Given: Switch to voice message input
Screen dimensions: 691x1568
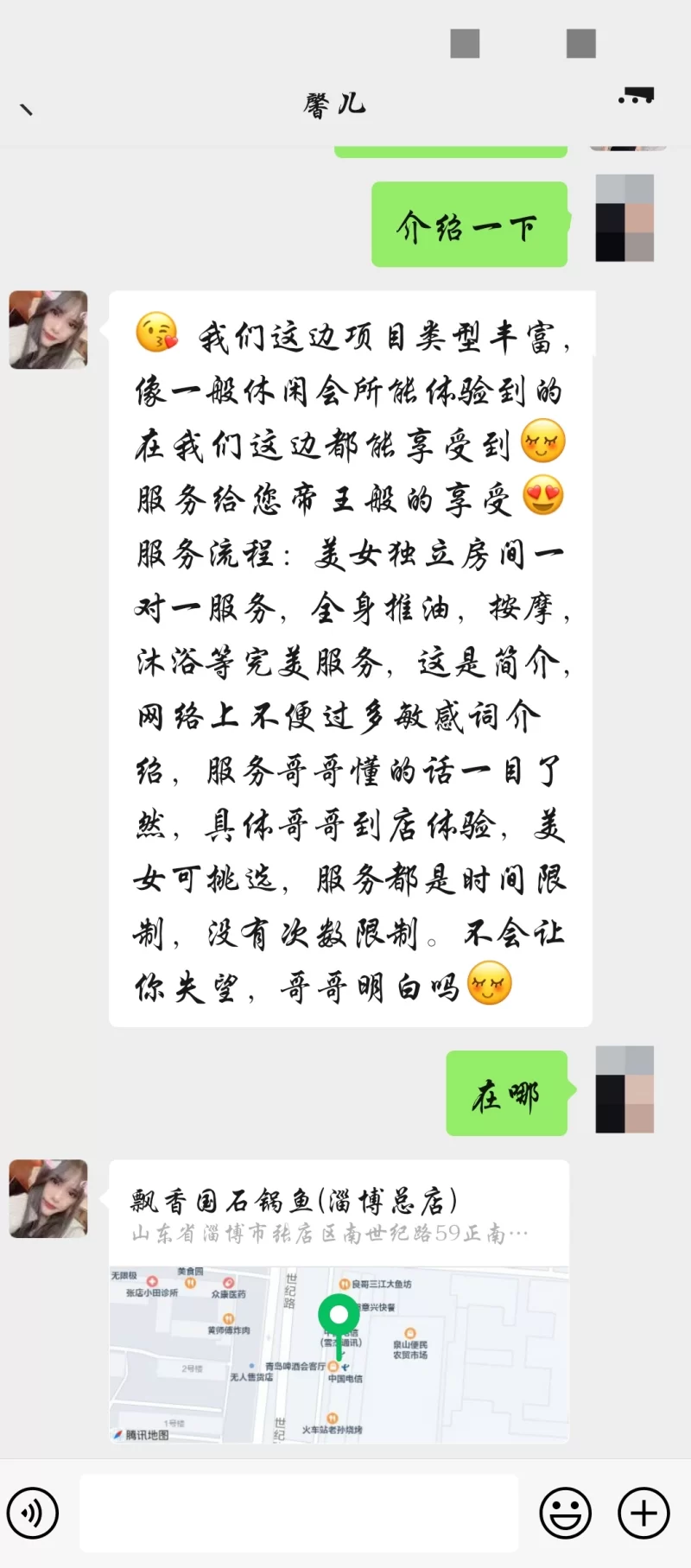Looking at the screenshot, I should 33,1513.
